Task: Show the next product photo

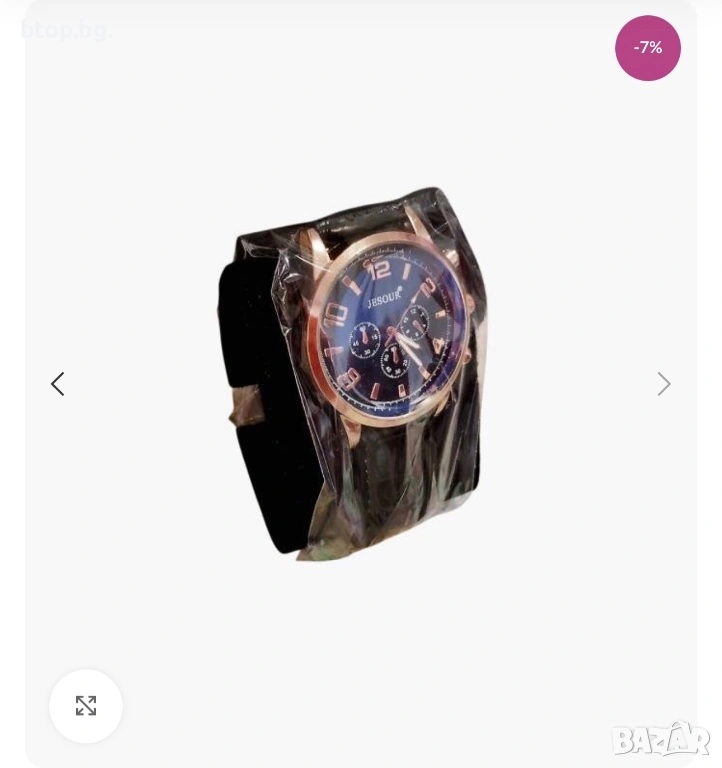Action: 663,384
